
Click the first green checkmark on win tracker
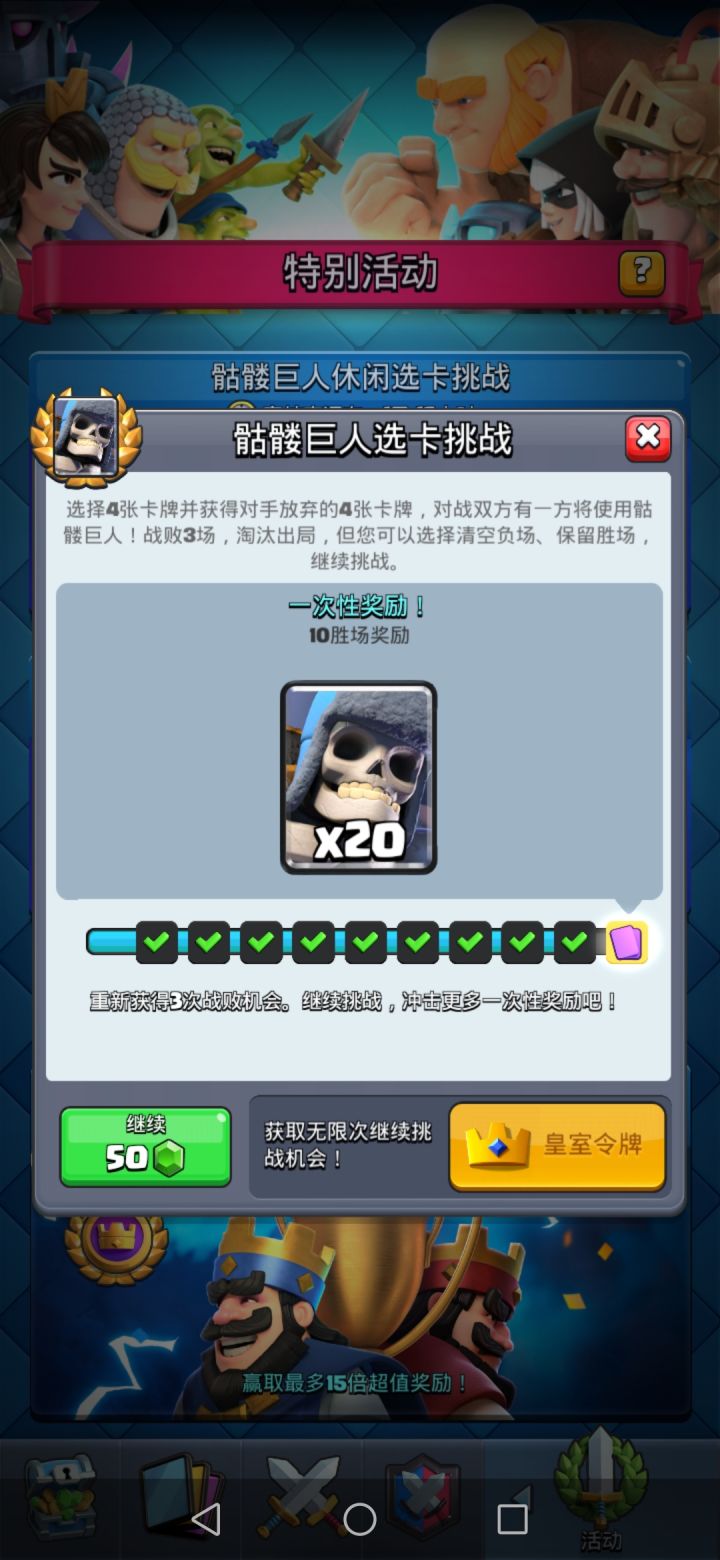click(x=155, y=940)
